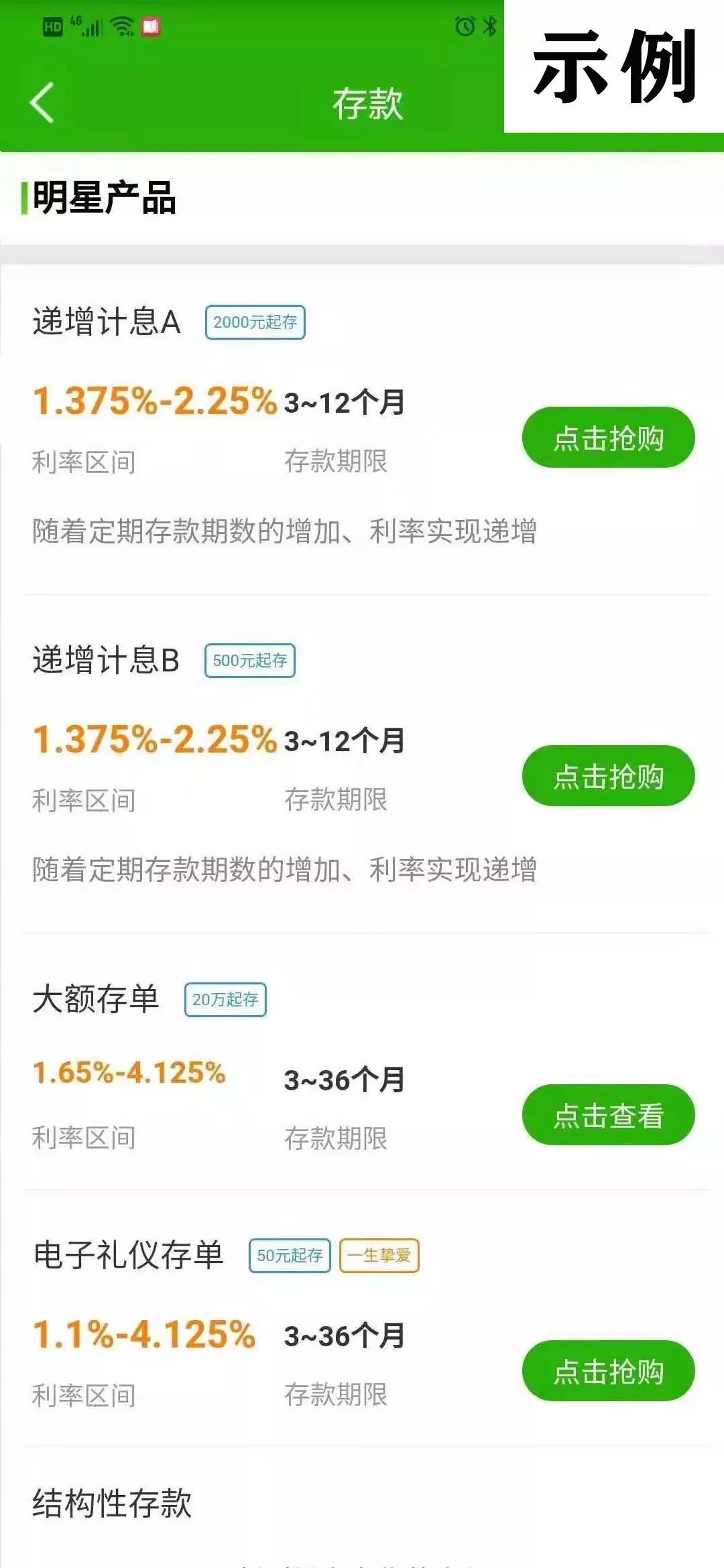Image resolution: width=724 pixels, height=1568 pixels.
Task: Tap 点击抢购 for 递增计息B
Action: click(x=608, y=775)
